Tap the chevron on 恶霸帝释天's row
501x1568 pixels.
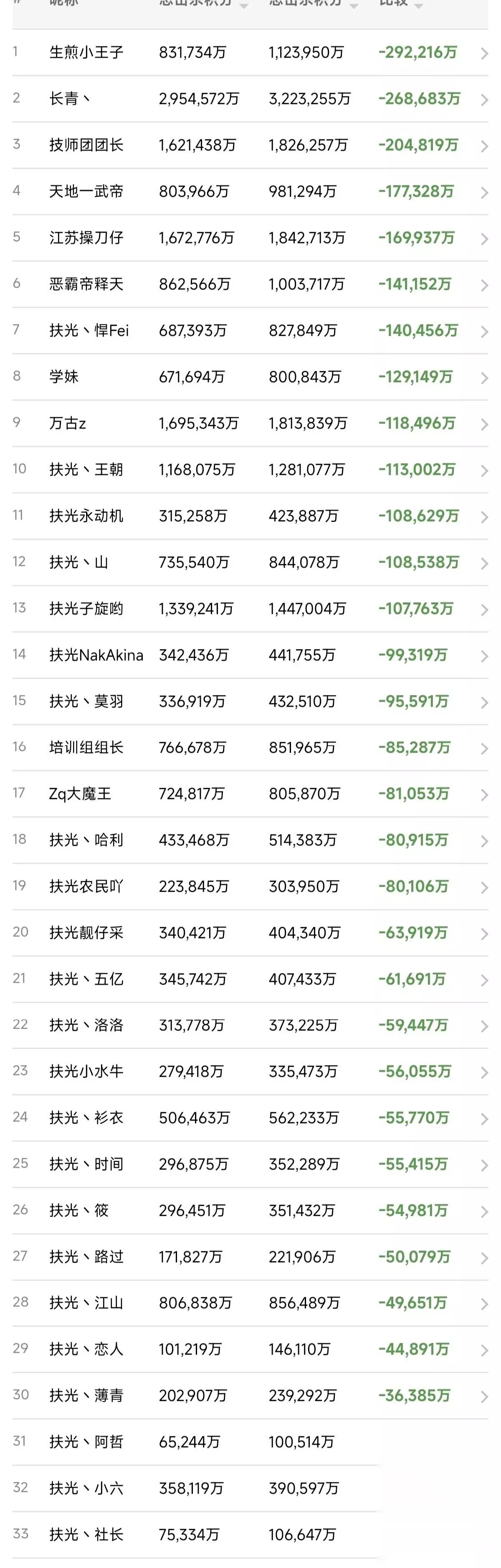[485, 285]
